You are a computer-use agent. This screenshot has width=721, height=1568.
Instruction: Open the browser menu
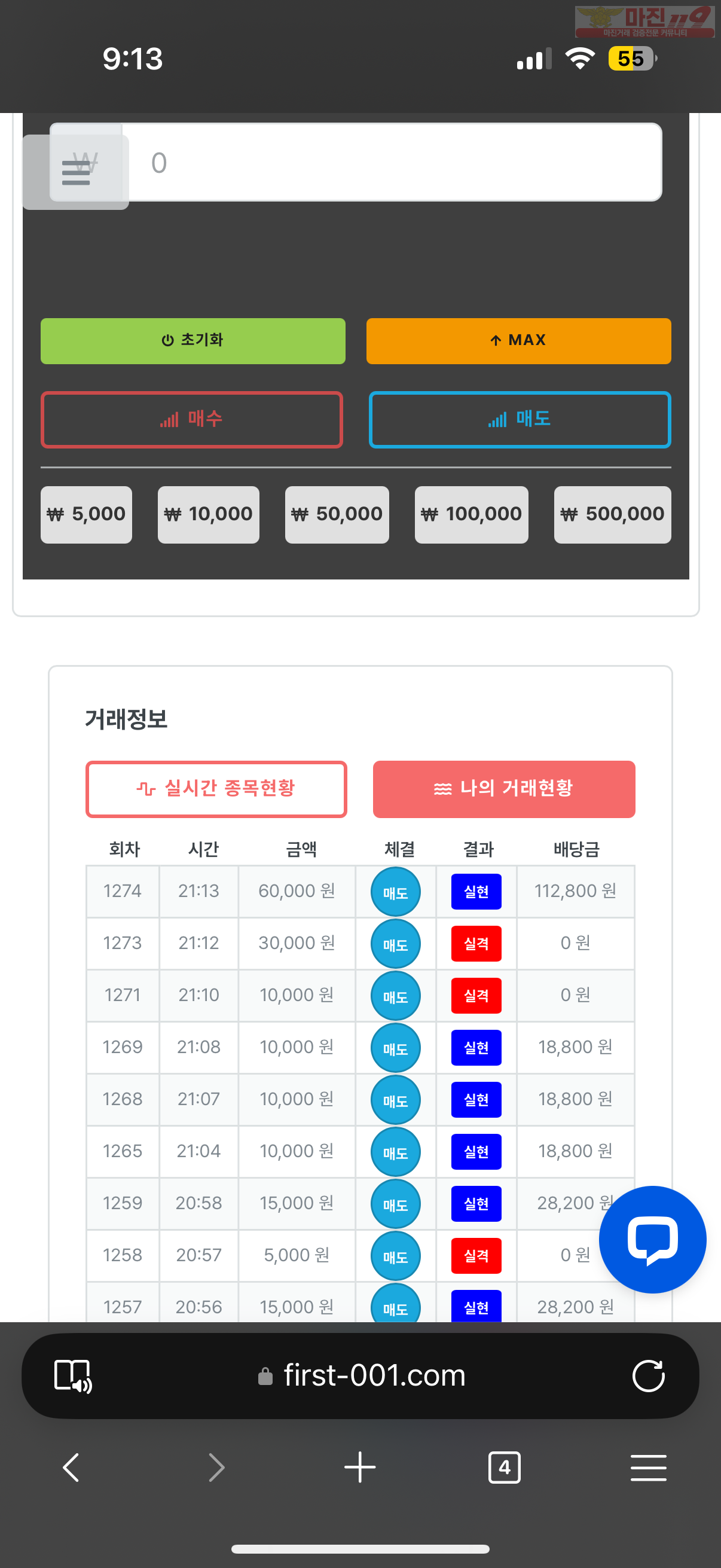648,1467
